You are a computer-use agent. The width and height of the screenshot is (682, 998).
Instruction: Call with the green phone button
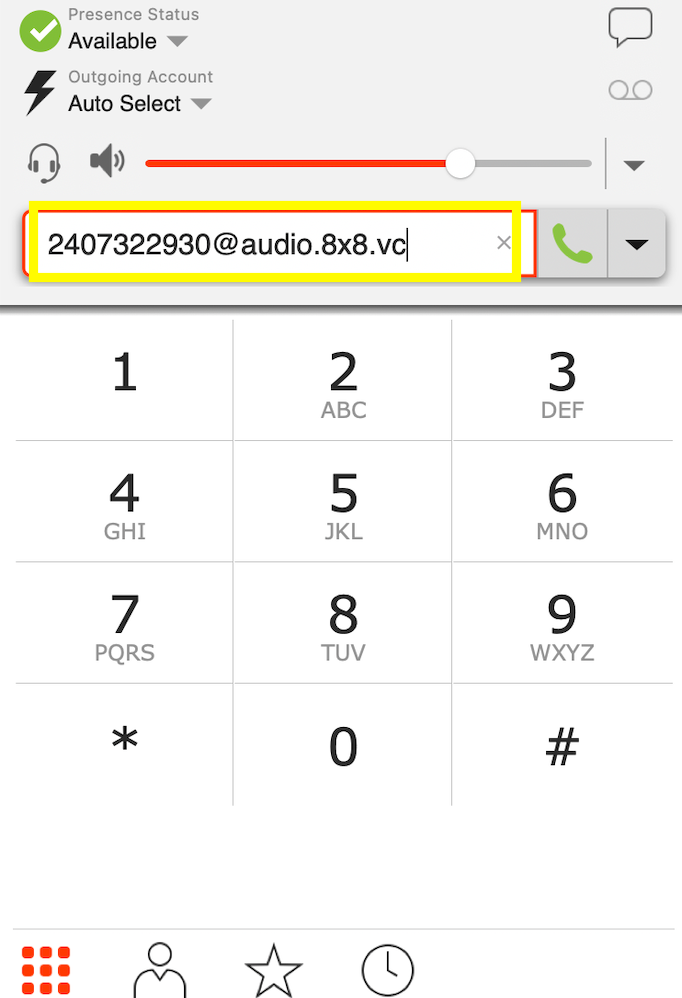[572, 244]
